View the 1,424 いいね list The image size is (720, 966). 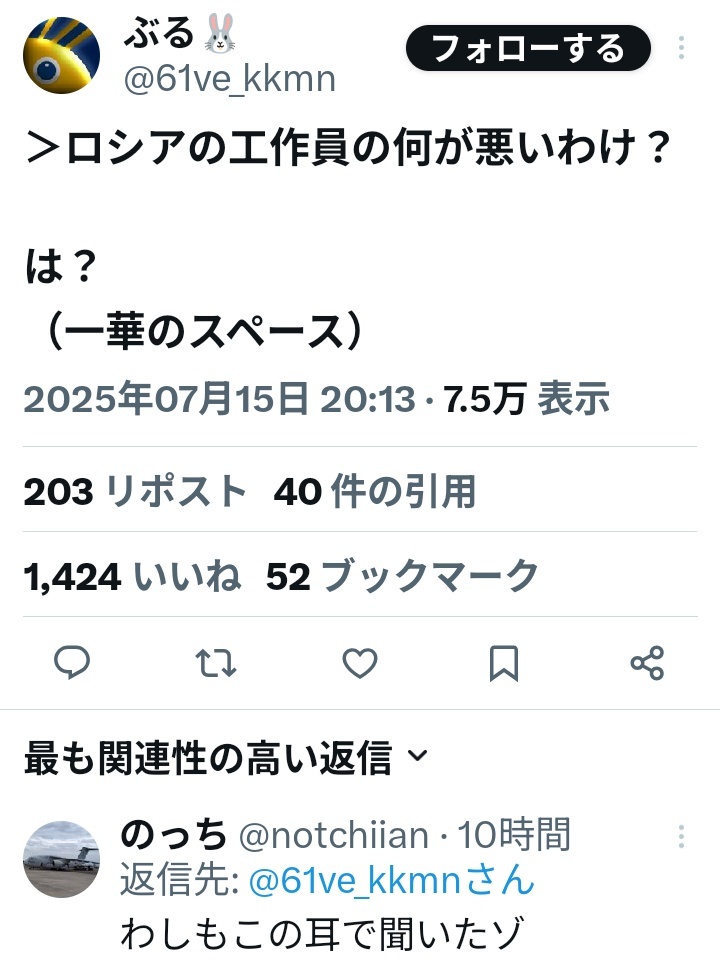pos(132,576)
